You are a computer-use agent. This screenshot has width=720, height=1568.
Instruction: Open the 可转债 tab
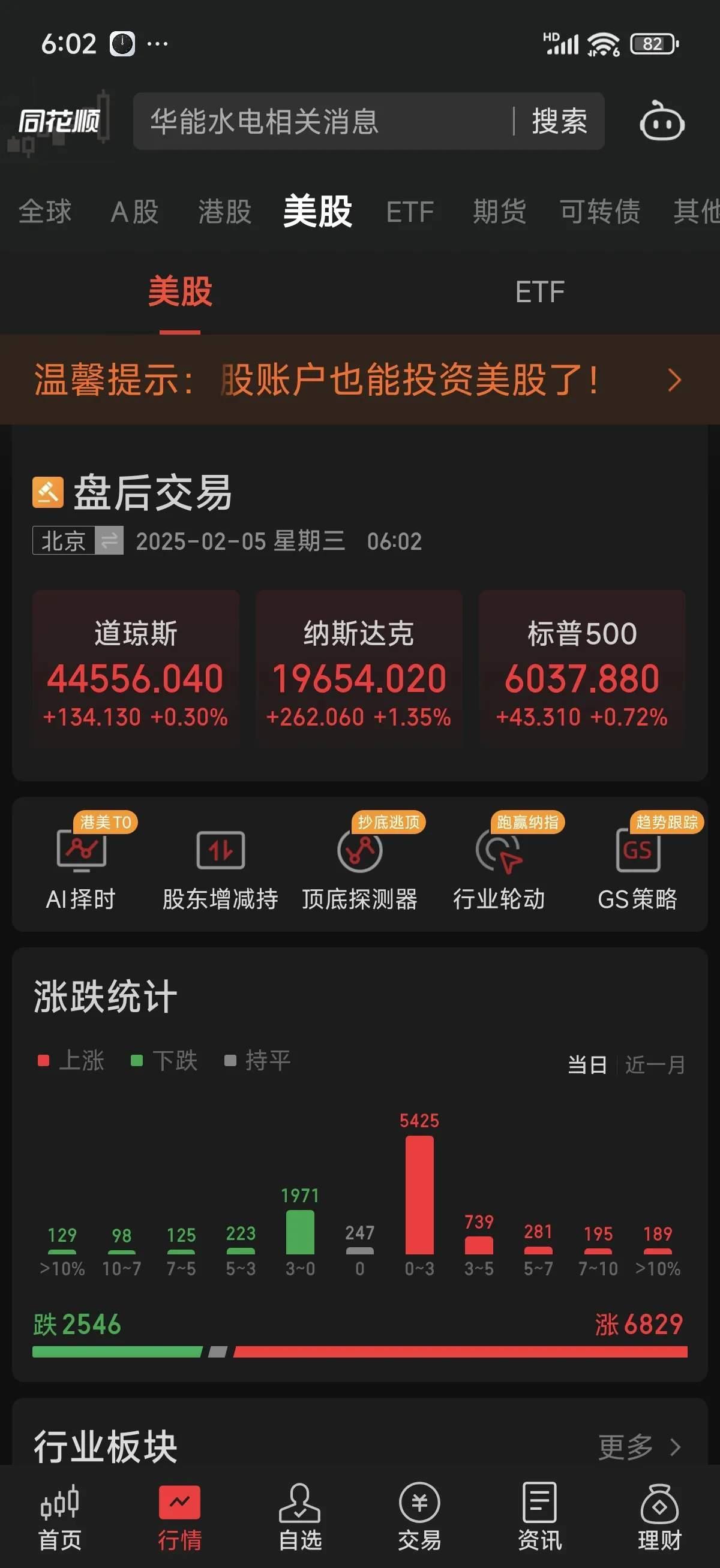[x=600, y=212]
